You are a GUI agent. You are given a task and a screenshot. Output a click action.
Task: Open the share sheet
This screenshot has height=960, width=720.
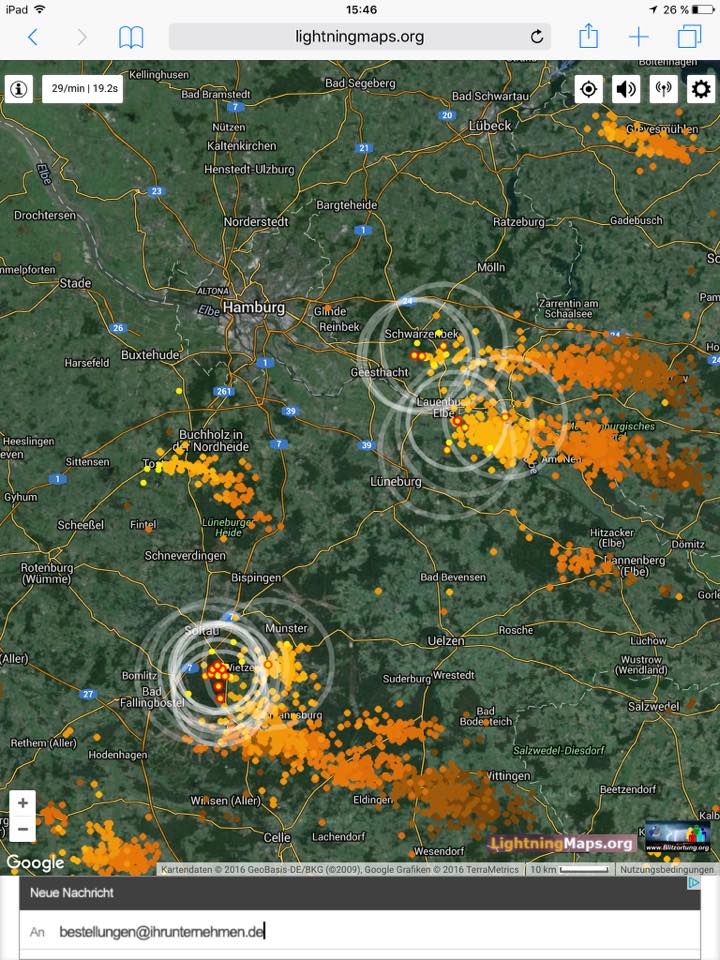click(x=589, y=37)
